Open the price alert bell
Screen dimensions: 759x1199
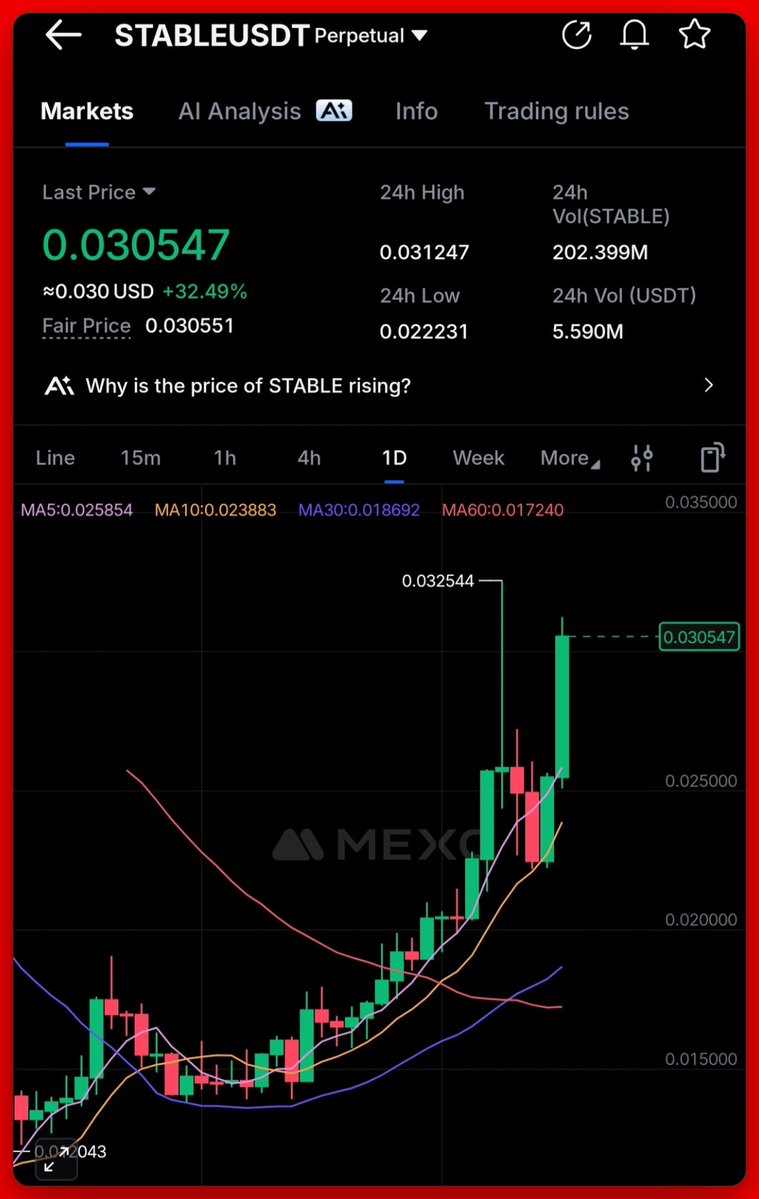(x=635, y=35)
